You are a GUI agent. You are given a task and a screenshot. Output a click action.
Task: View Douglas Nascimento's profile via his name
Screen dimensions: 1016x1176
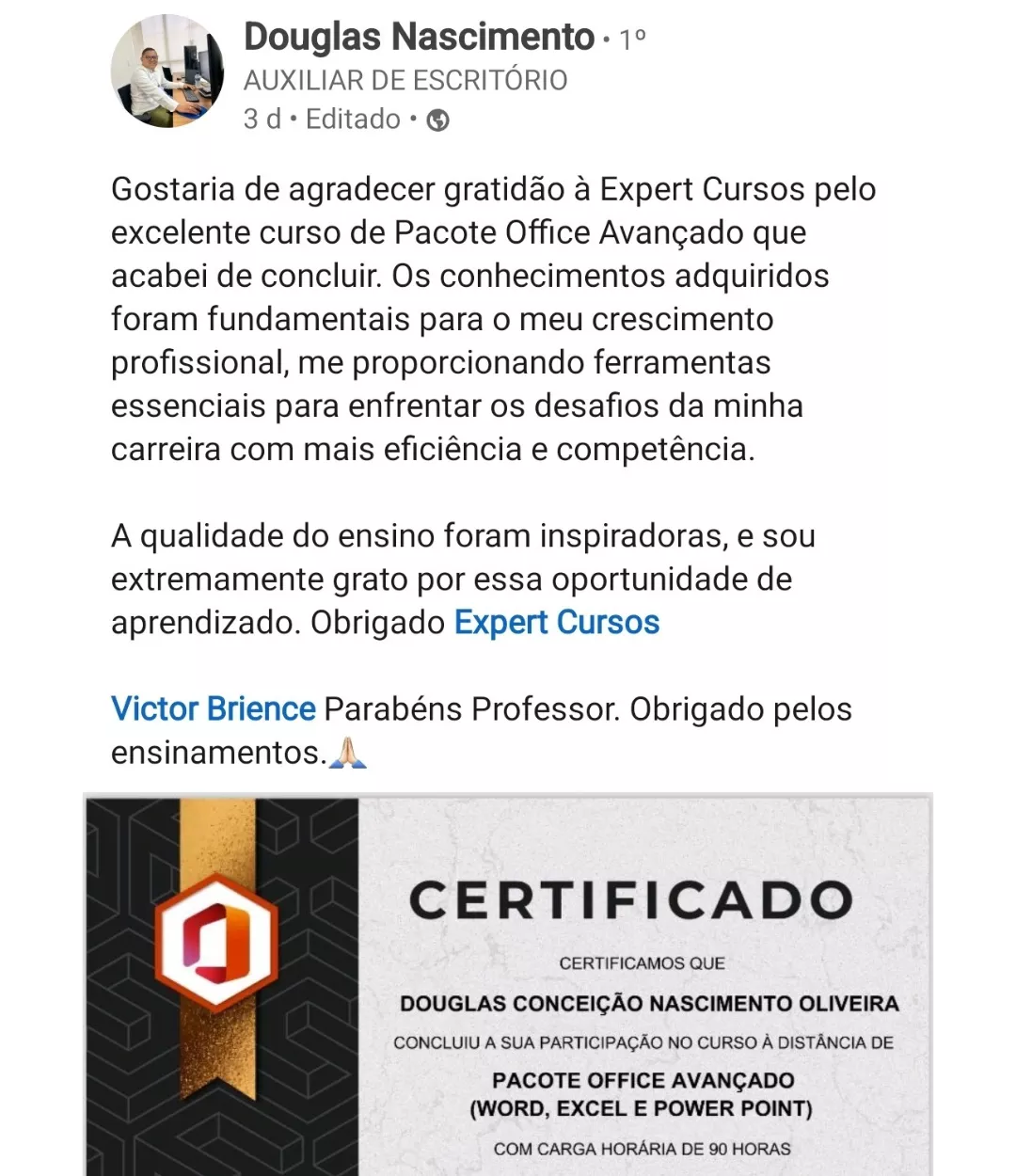tap(419, 38)
